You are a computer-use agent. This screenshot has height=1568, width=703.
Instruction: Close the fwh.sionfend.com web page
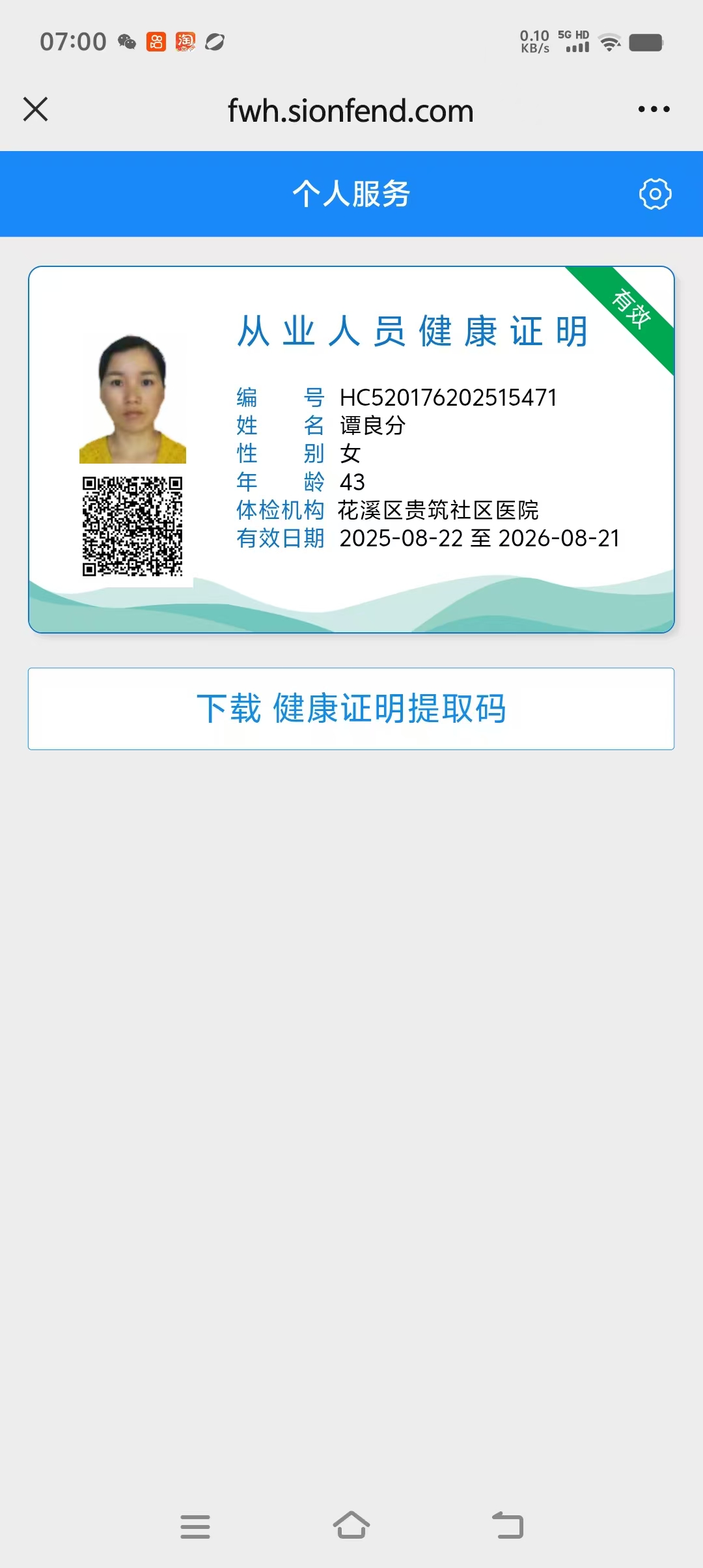coord(36,109)
